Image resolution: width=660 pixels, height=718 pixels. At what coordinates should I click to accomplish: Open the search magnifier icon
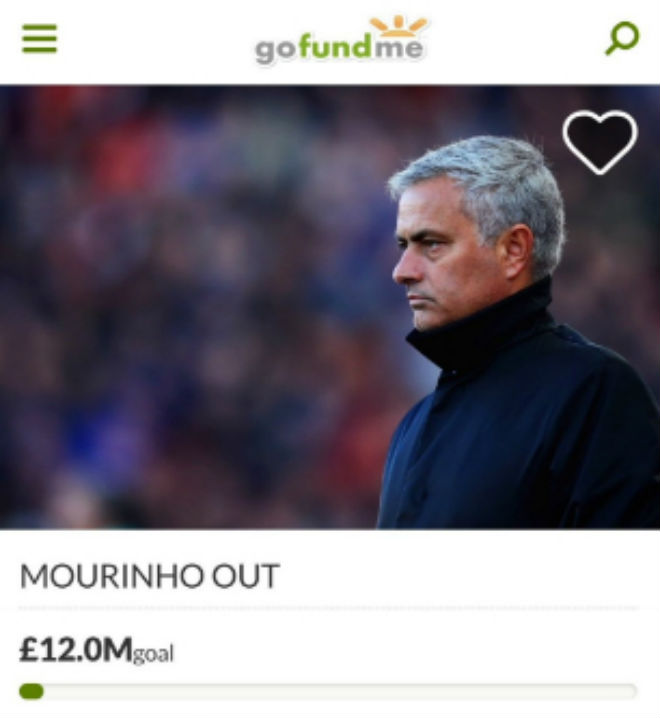(x=621, y=39)
